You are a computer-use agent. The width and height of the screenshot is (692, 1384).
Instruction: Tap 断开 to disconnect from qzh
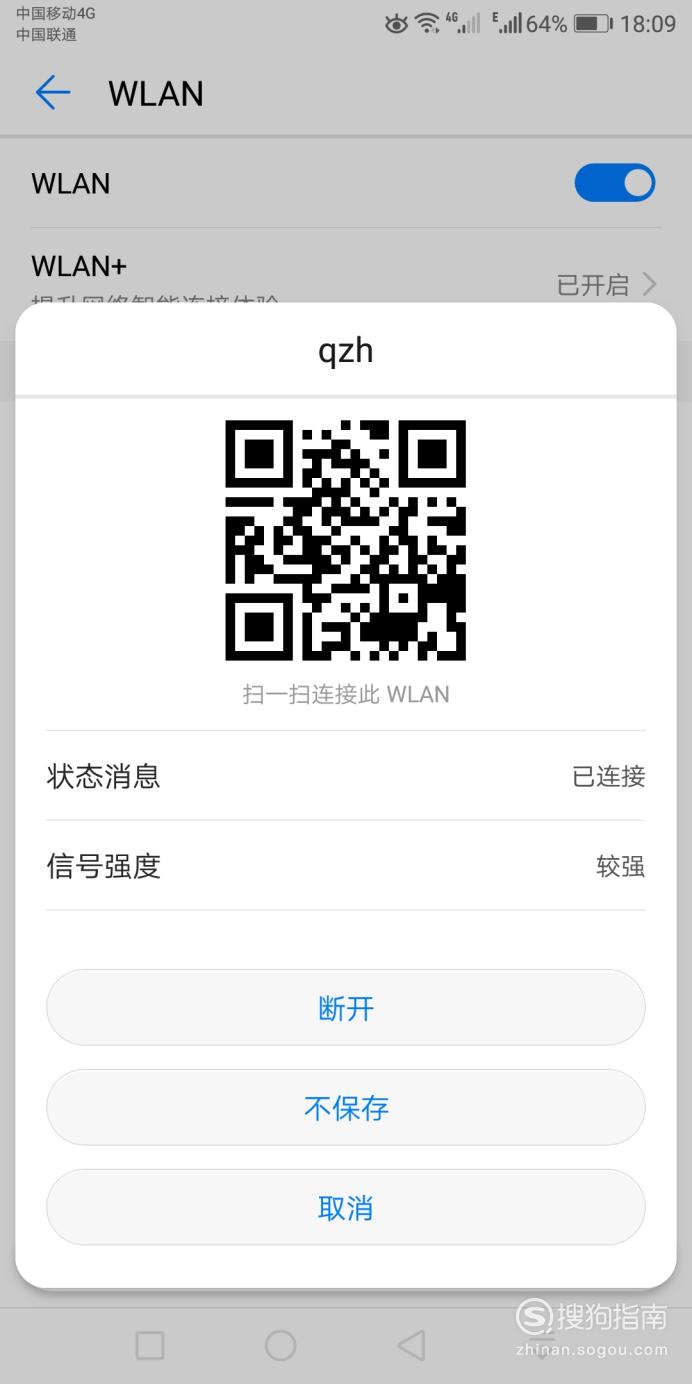tap(346, 1008)
